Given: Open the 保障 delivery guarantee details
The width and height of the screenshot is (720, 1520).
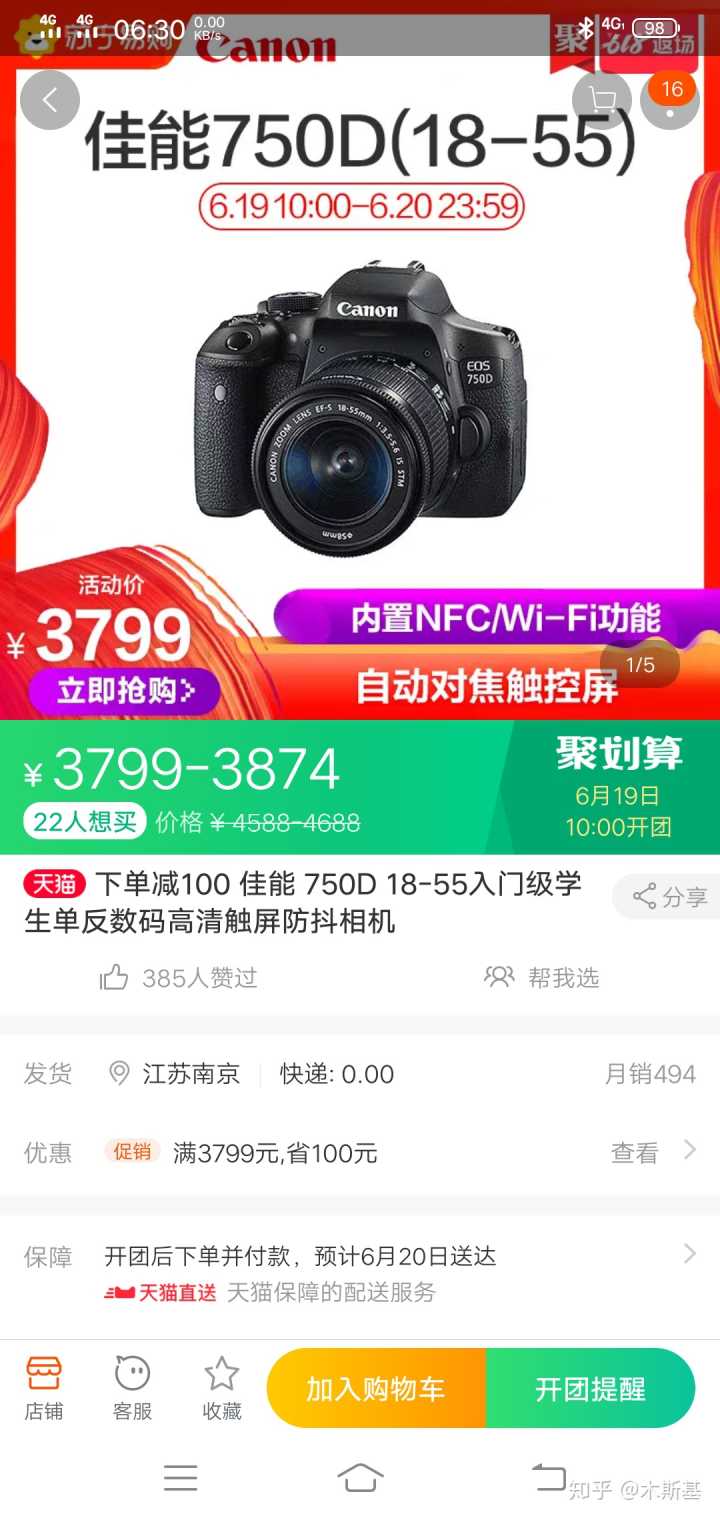Looking at the screenshot, I should (x=688, y=1254).
